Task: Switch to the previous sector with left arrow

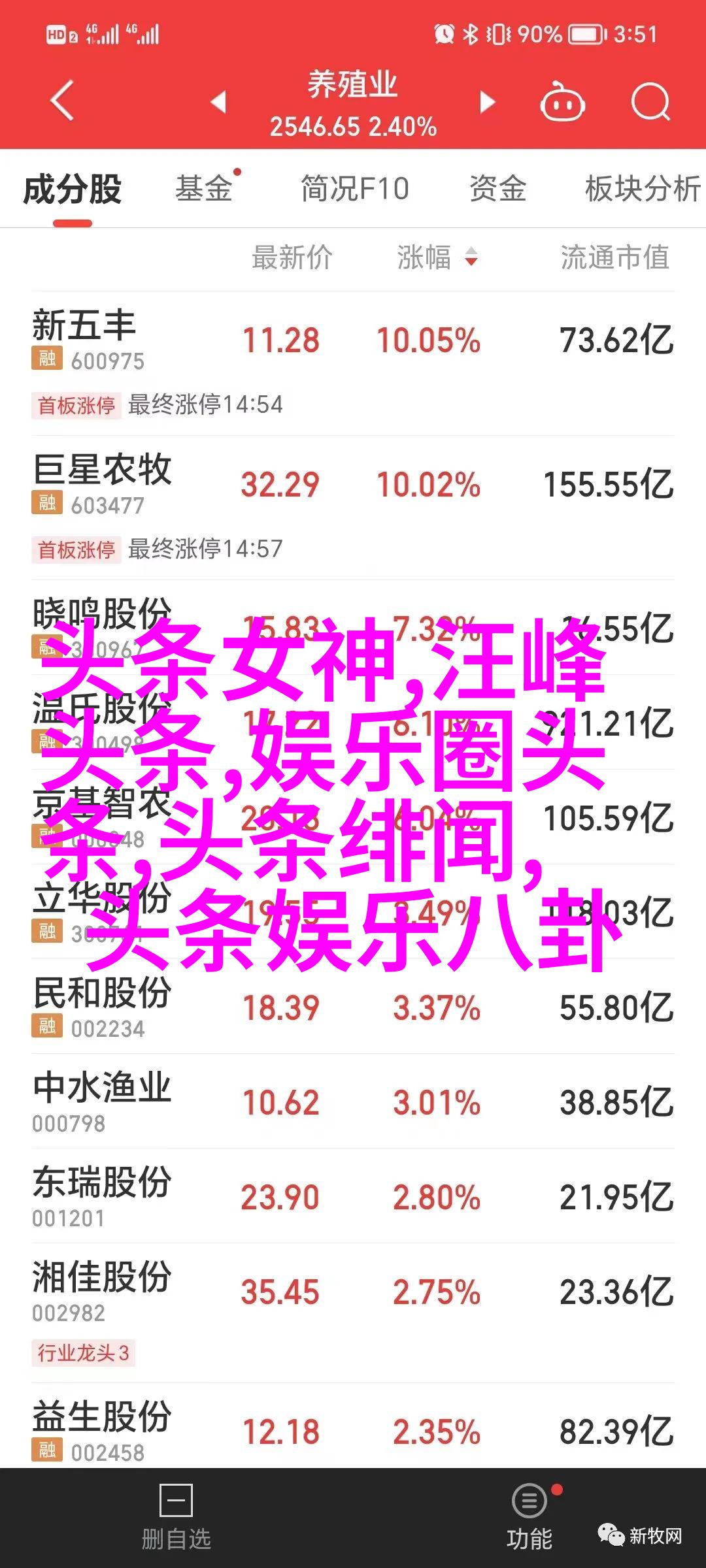Action: (218, 102)
